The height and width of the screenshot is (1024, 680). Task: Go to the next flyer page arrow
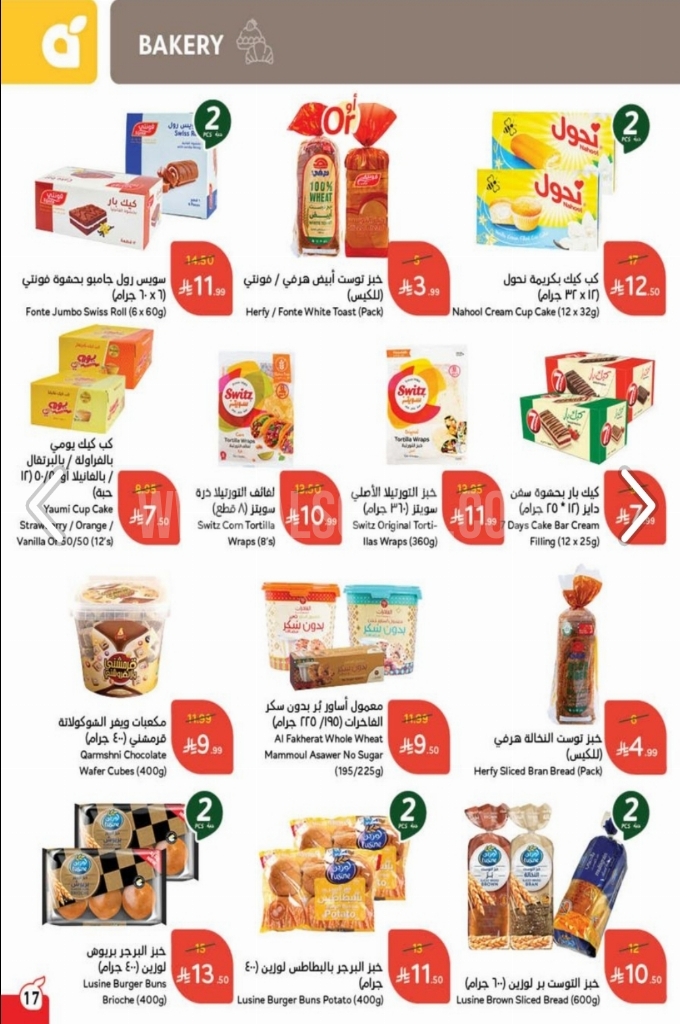coord(636,505)
